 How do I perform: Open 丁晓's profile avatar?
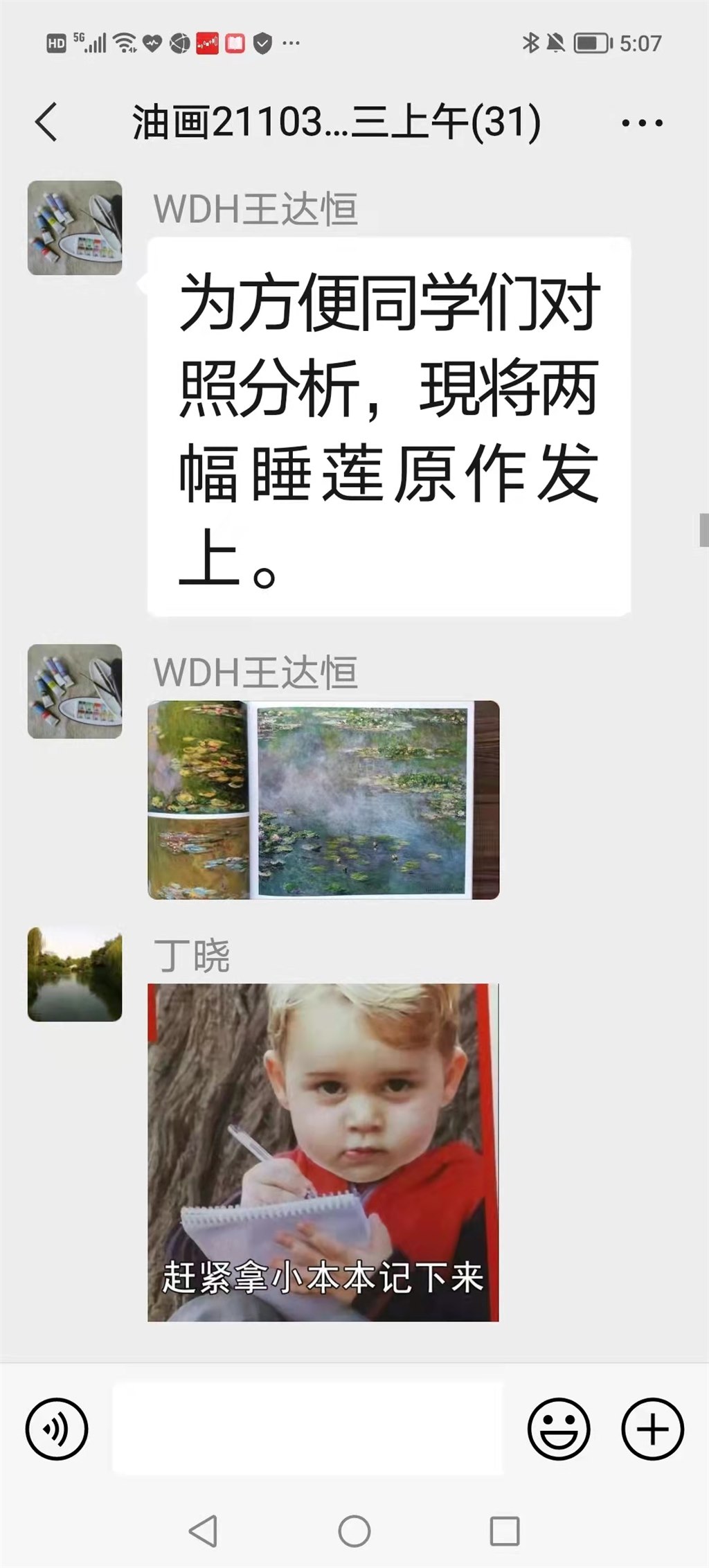pyautogui.click(x=75, y=974)
